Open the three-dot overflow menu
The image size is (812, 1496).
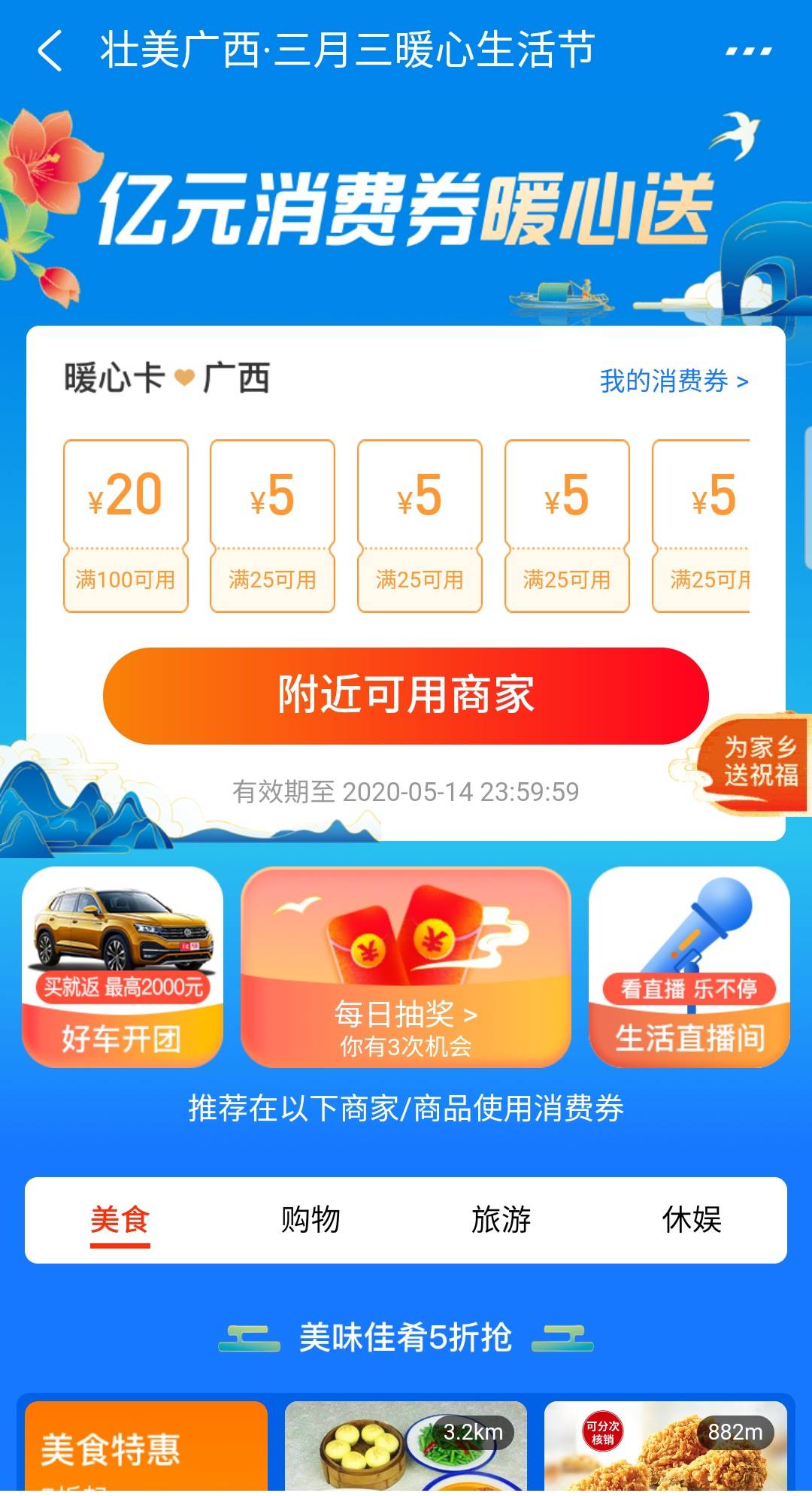coord(748,51)
